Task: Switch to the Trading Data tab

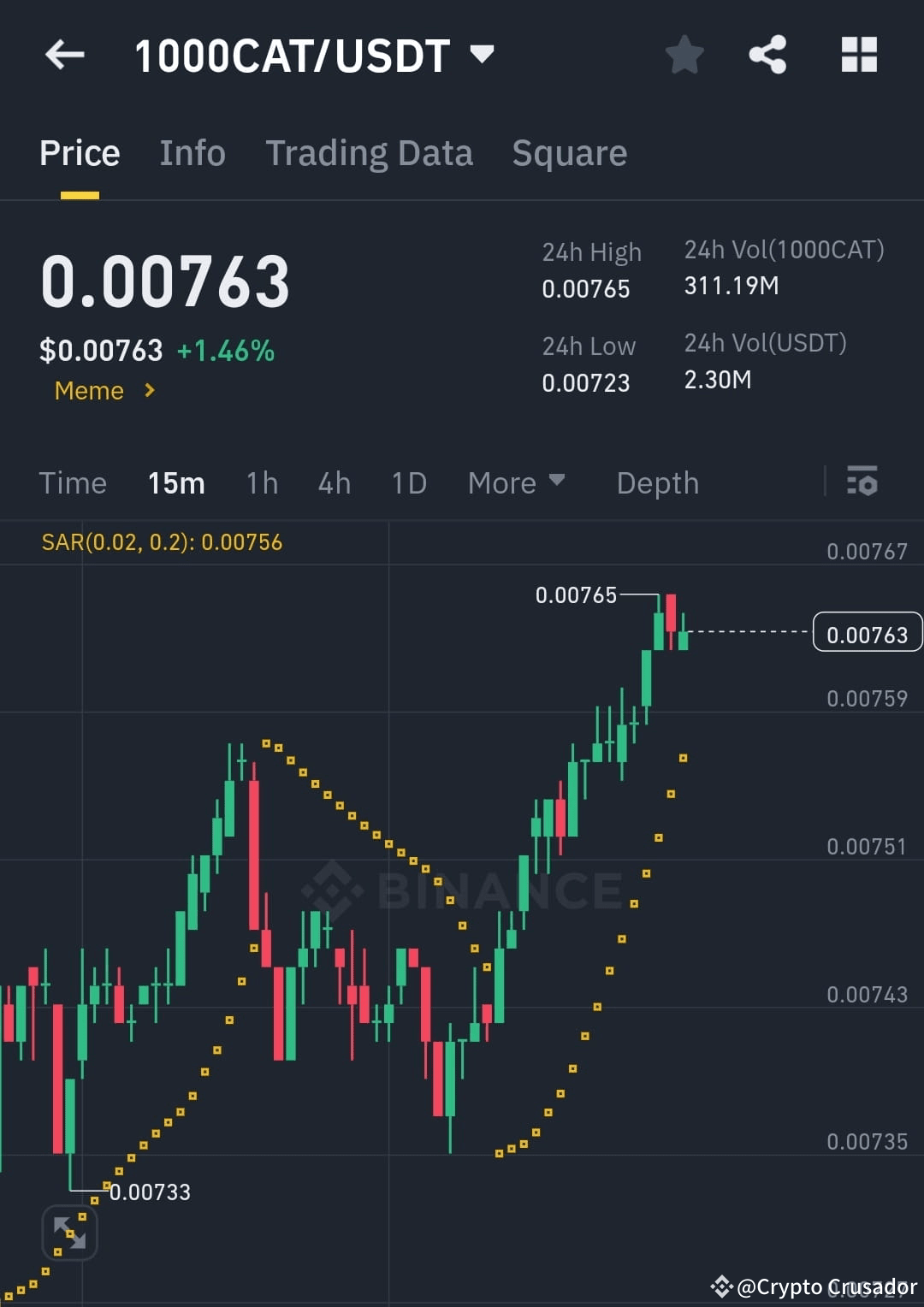Action: (x=370, y=152)
